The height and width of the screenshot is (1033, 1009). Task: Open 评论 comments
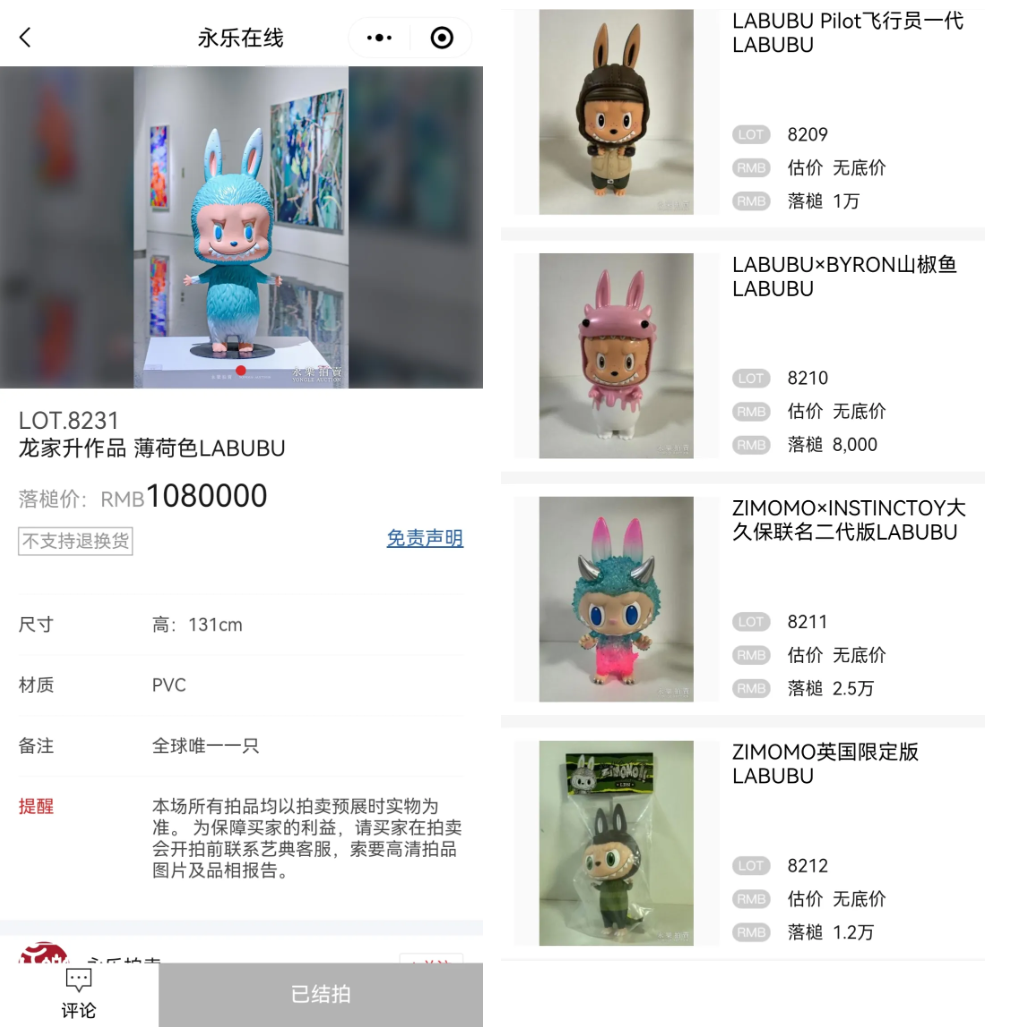coord(79,994)
